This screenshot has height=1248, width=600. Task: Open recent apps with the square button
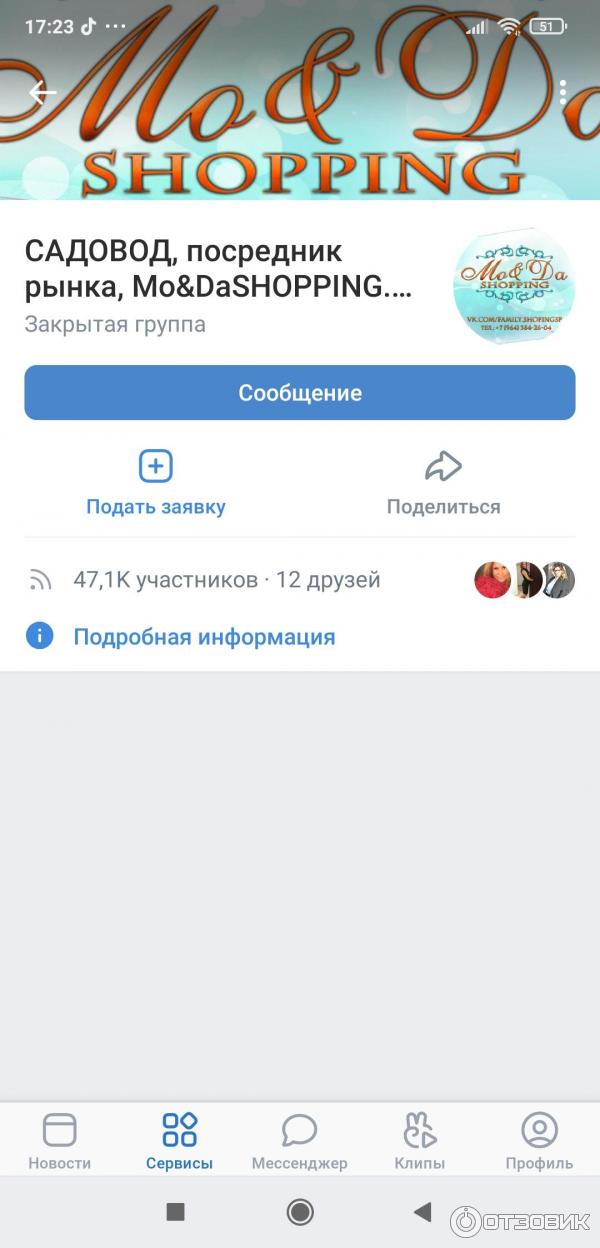(x=176, y=1212)
